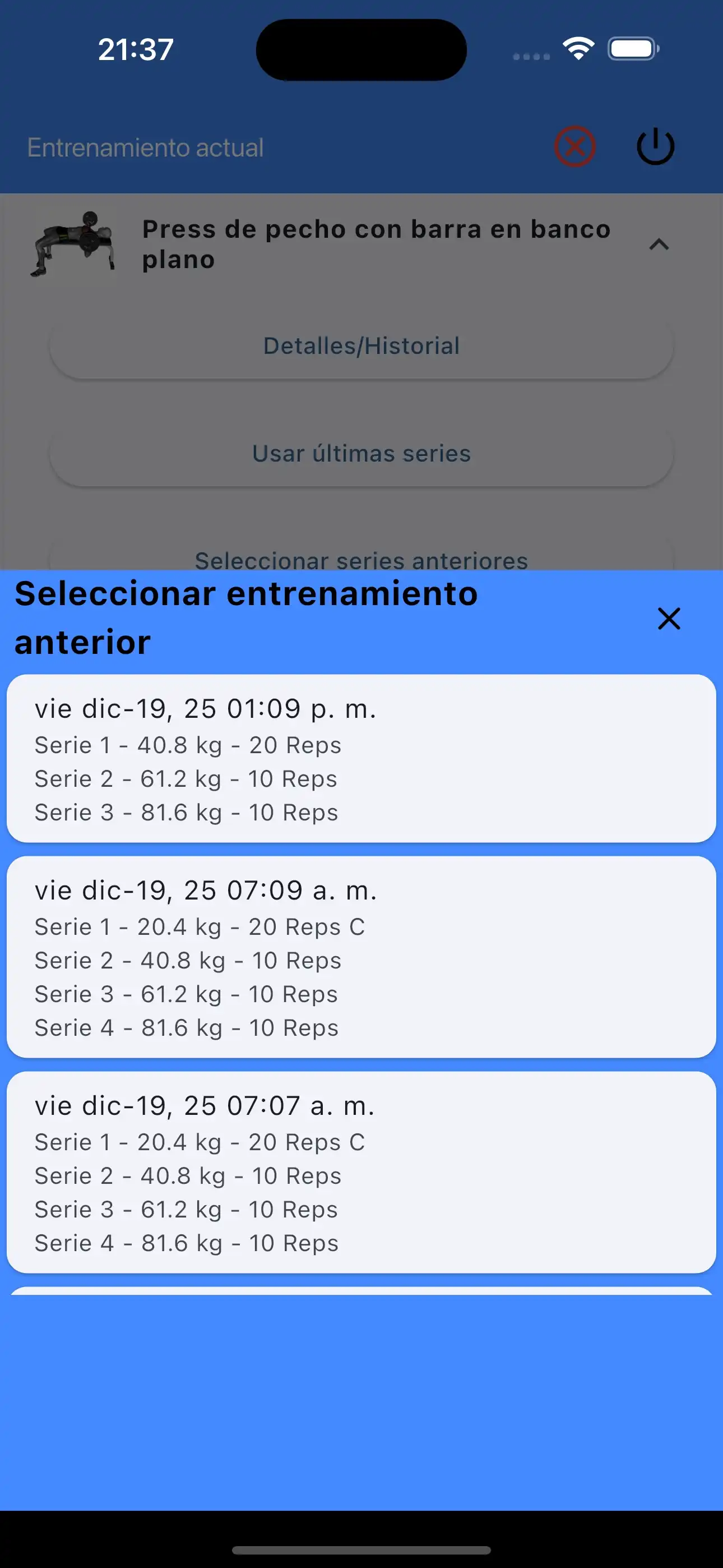The width and height of the screenshot is (723, 1568).
Task: Choose Seleccionar series anteriores
Action: (x=361, y=561)
